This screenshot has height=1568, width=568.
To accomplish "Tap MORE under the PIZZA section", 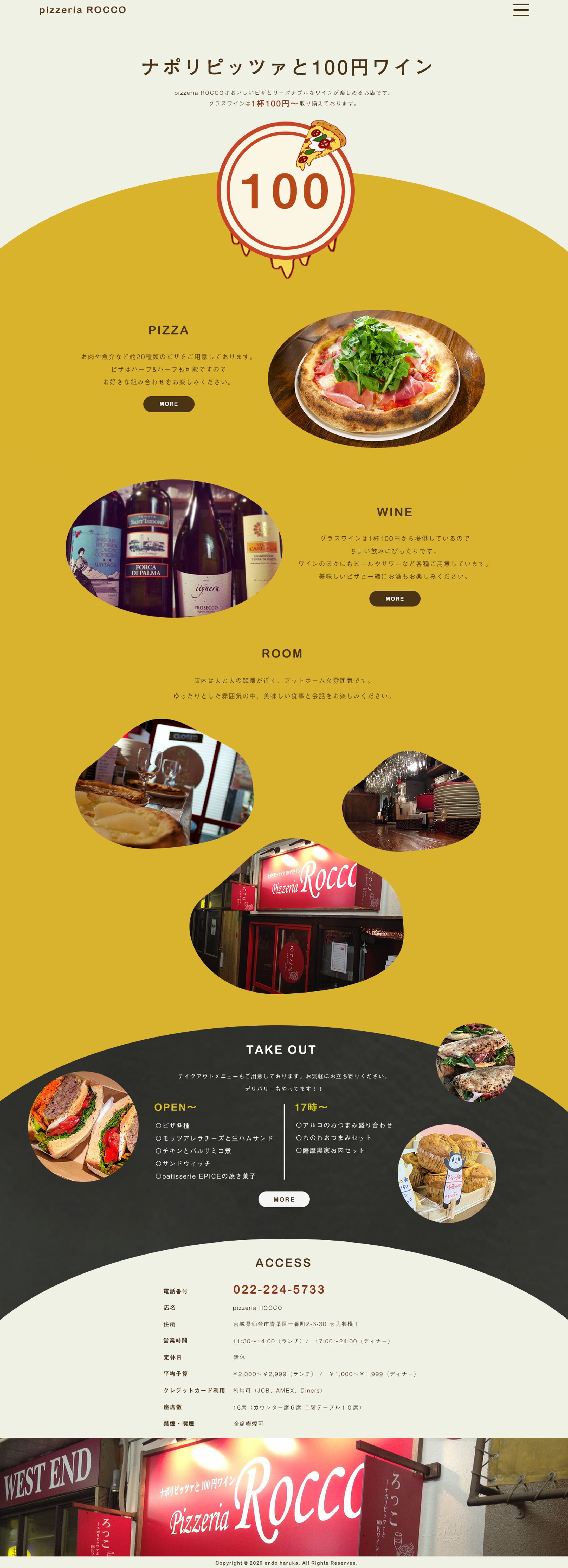I will pos(169,404).
